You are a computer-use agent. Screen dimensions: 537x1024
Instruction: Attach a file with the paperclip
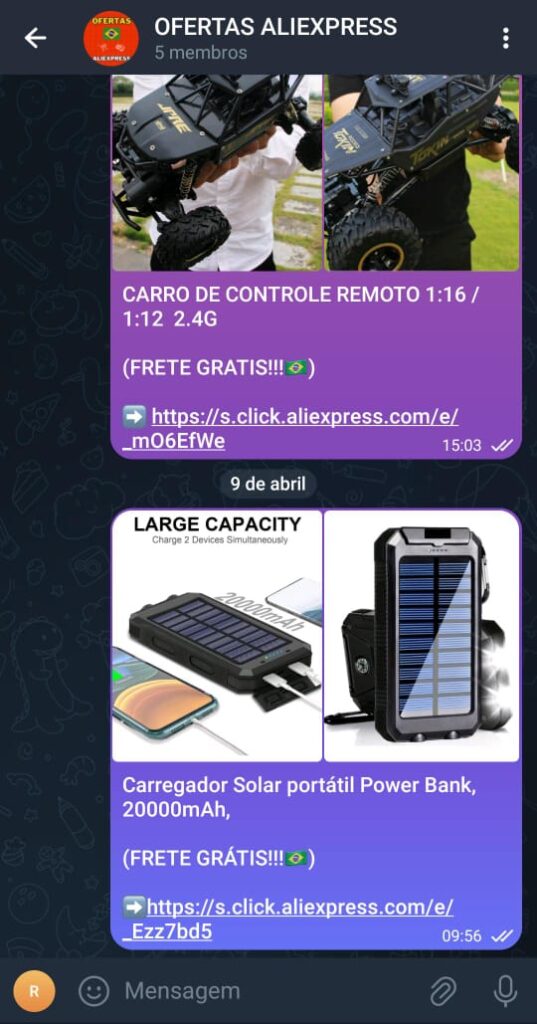(x=443, y=991)
